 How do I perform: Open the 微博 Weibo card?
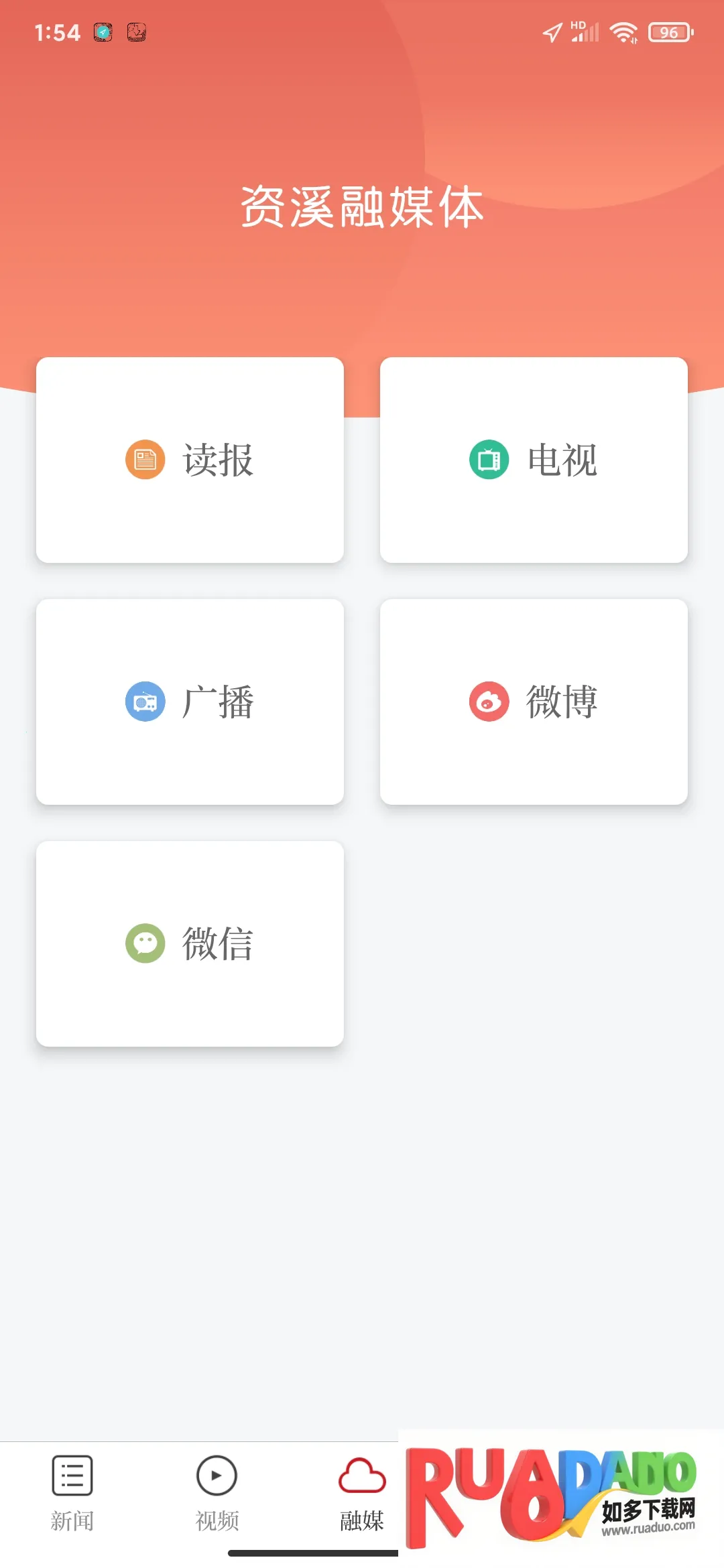pos(534,702)
